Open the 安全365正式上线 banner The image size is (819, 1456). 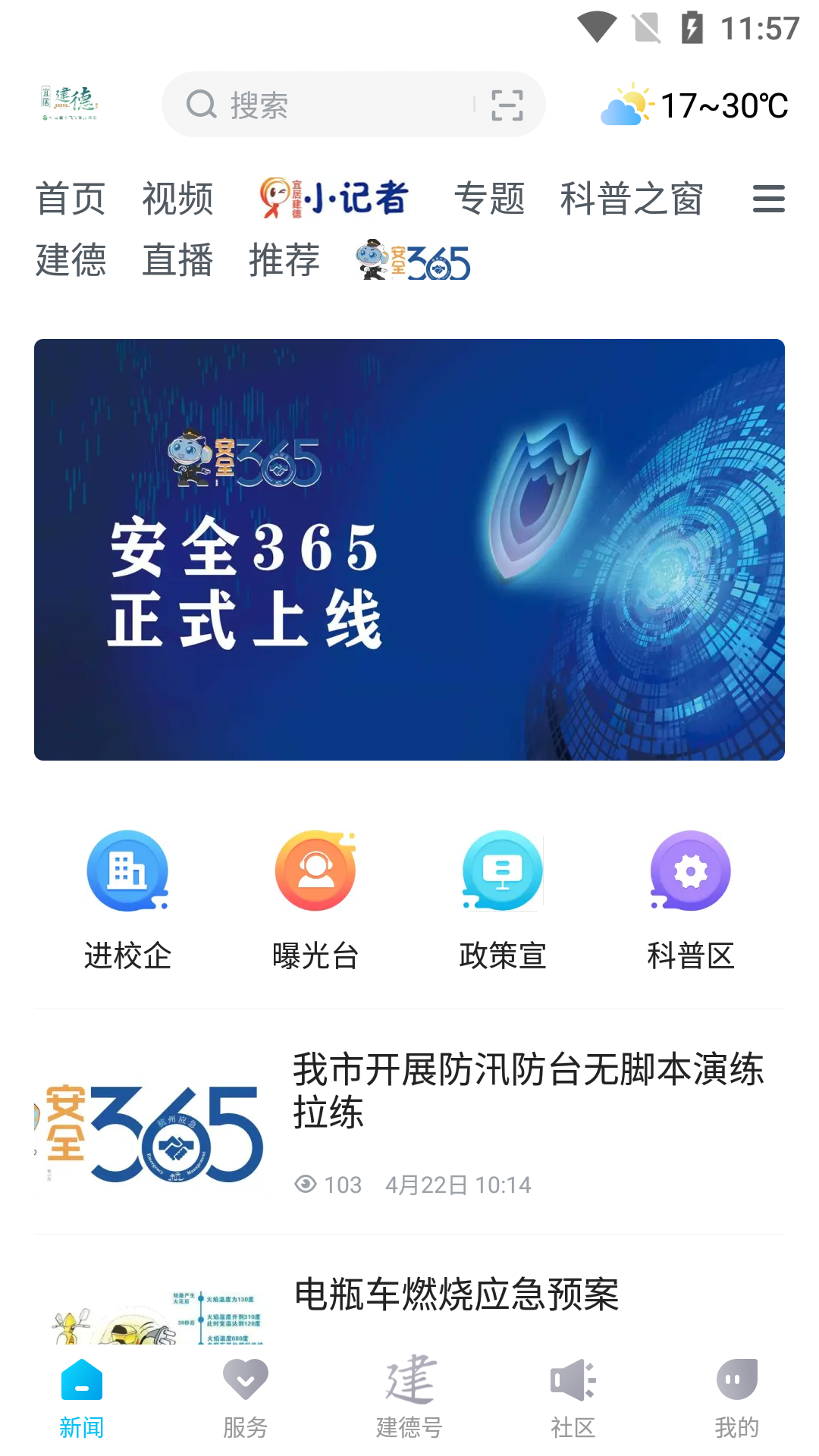[x=409, y=549]
